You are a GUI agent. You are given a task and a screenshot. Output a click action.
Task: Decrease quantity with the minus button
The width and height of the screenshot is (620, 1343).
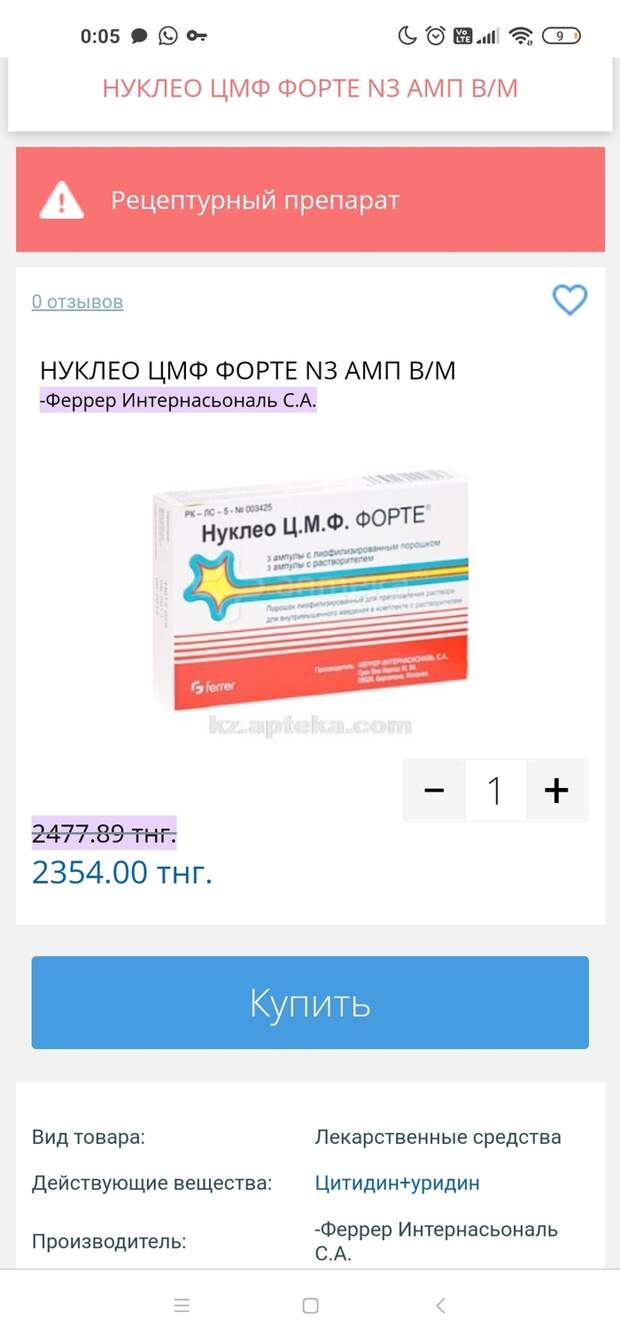(x=434, y=791)
